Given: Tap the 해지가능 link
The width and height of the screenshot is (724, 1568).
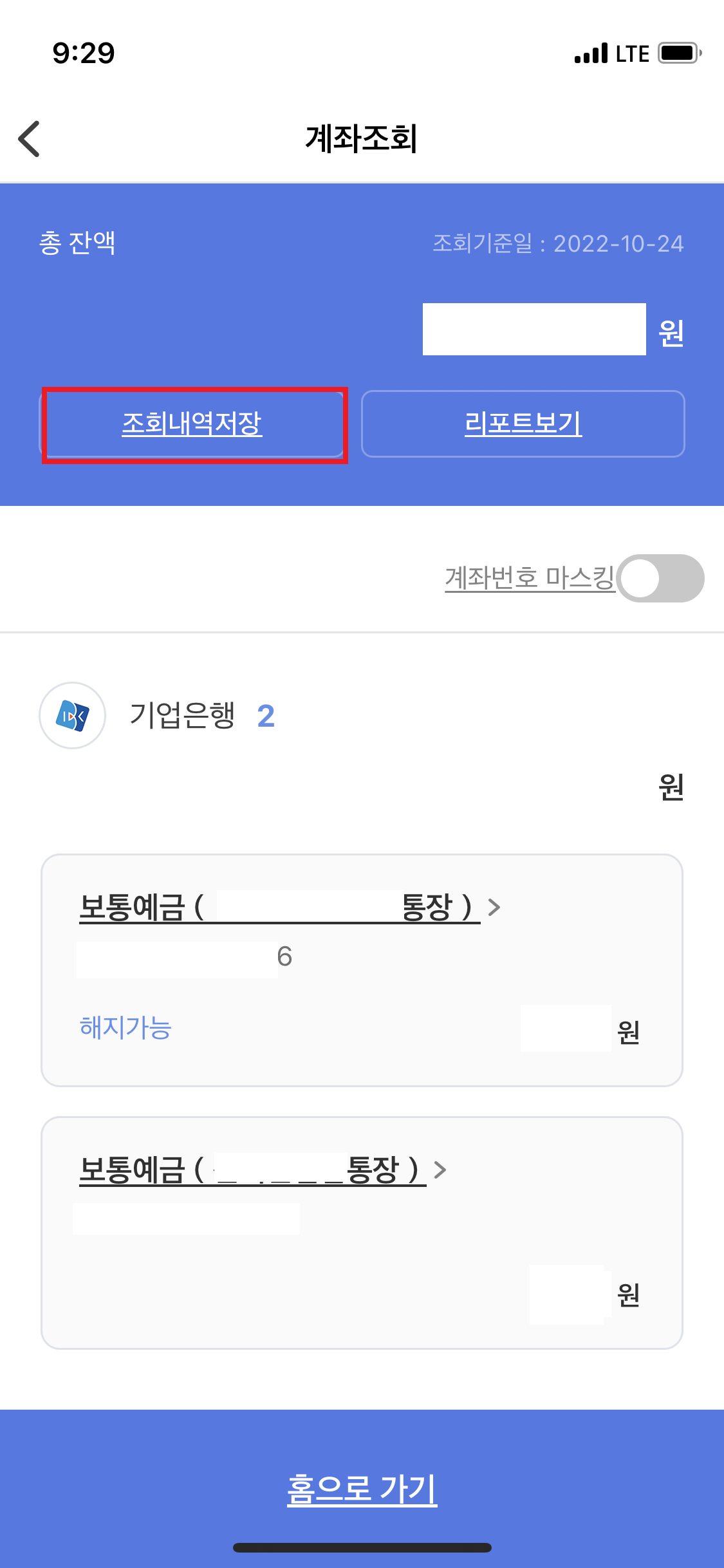Looking at the screenshot, I should [125, 1027].
